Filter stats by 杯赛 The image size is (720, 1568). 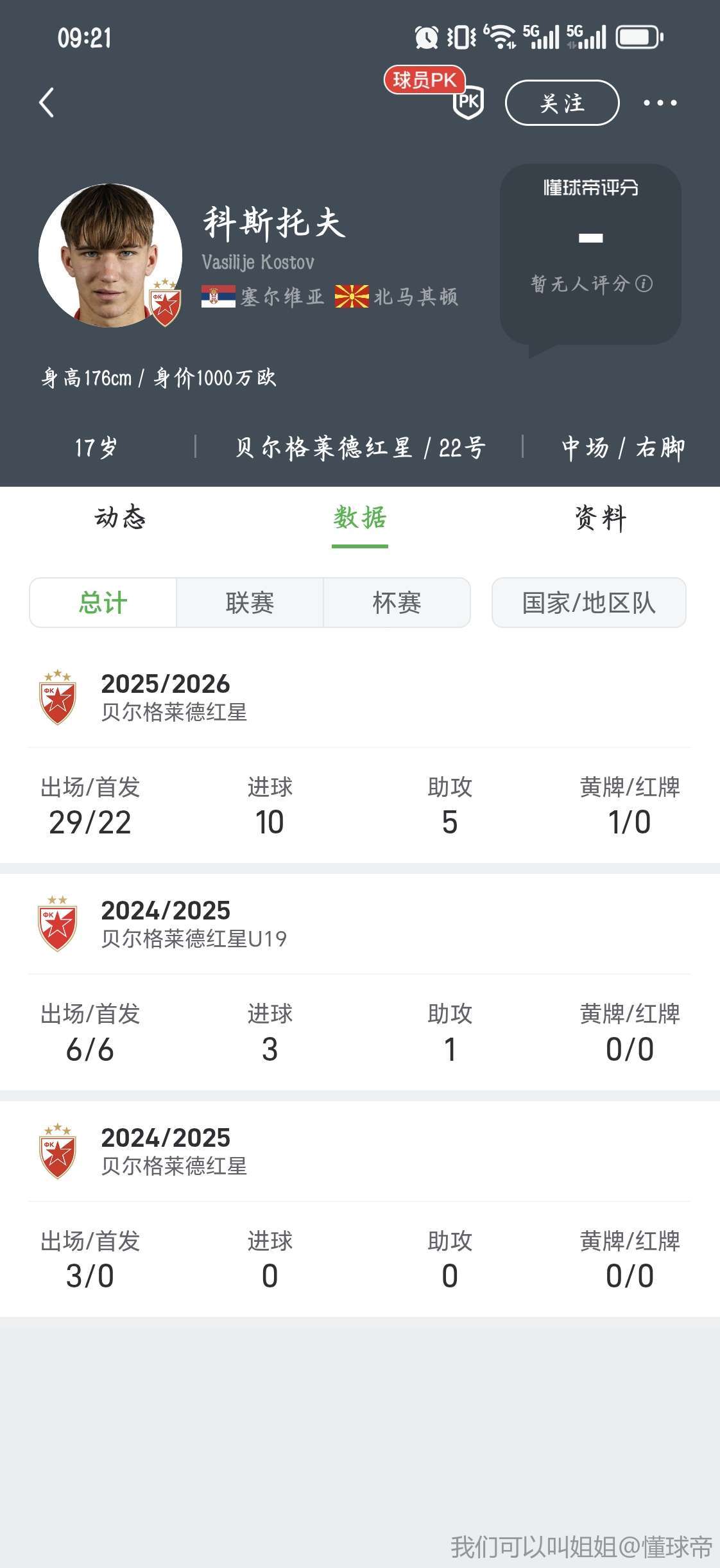coord(397,602)
